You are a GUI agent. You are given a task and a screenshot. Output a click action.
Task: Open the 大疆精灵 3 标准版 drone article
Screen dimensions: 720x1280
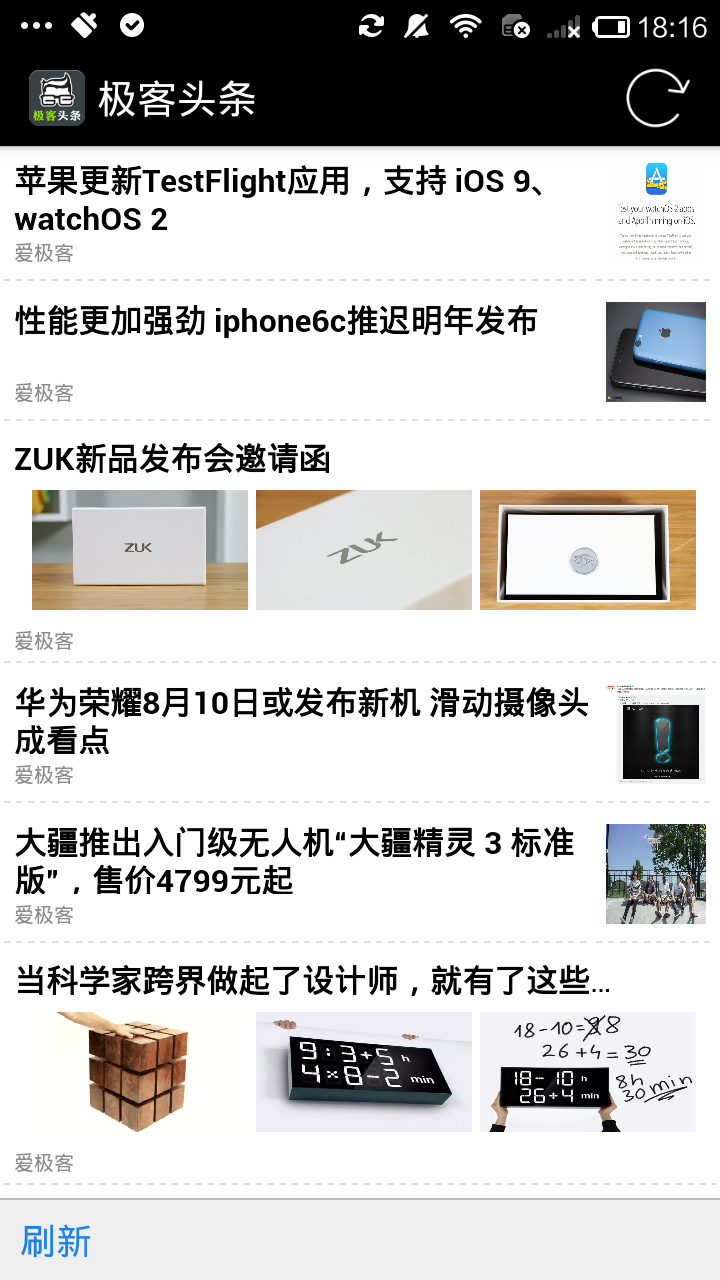pyautogui.click(x=360, y=873)
